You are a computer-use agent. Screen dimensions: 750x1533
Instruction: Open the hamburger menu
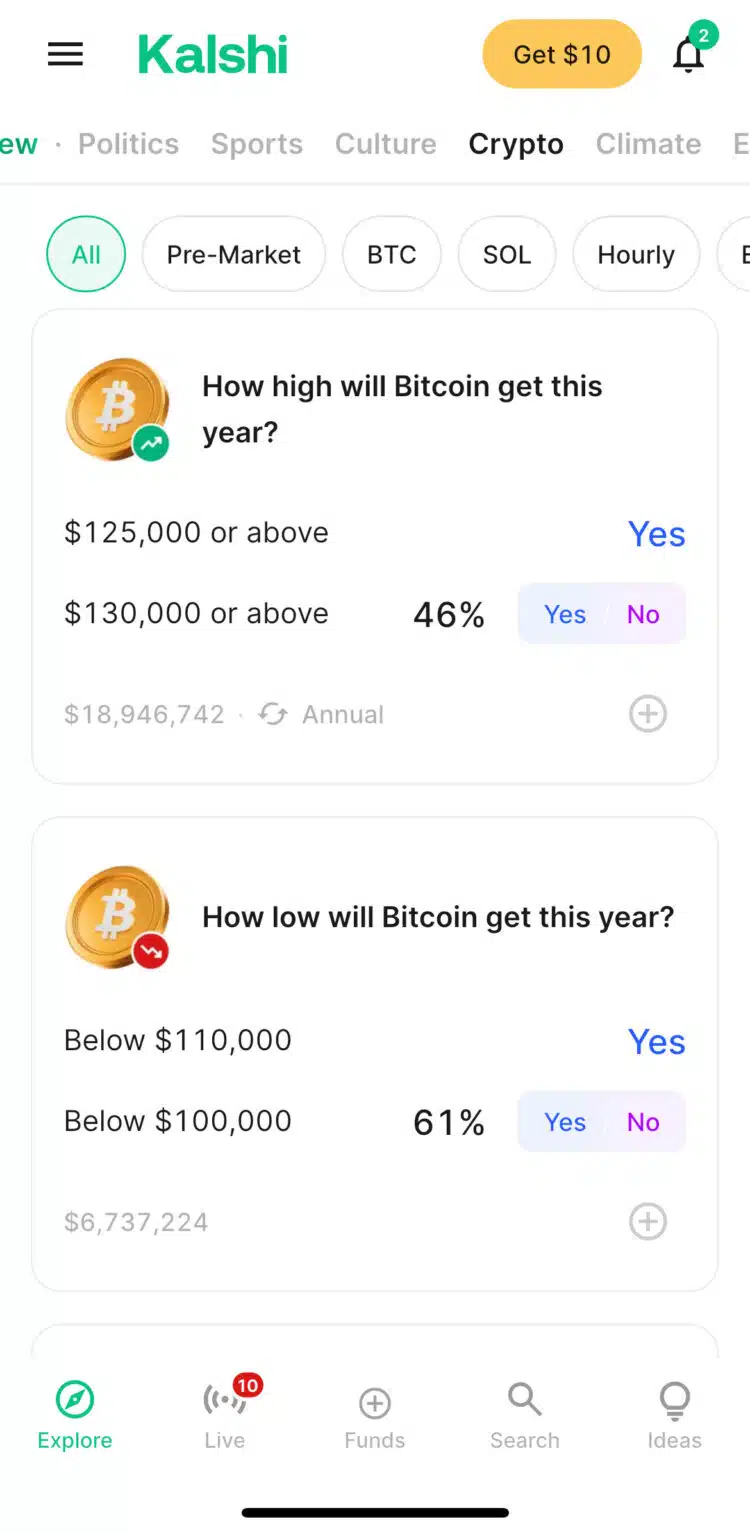point(65,54)
